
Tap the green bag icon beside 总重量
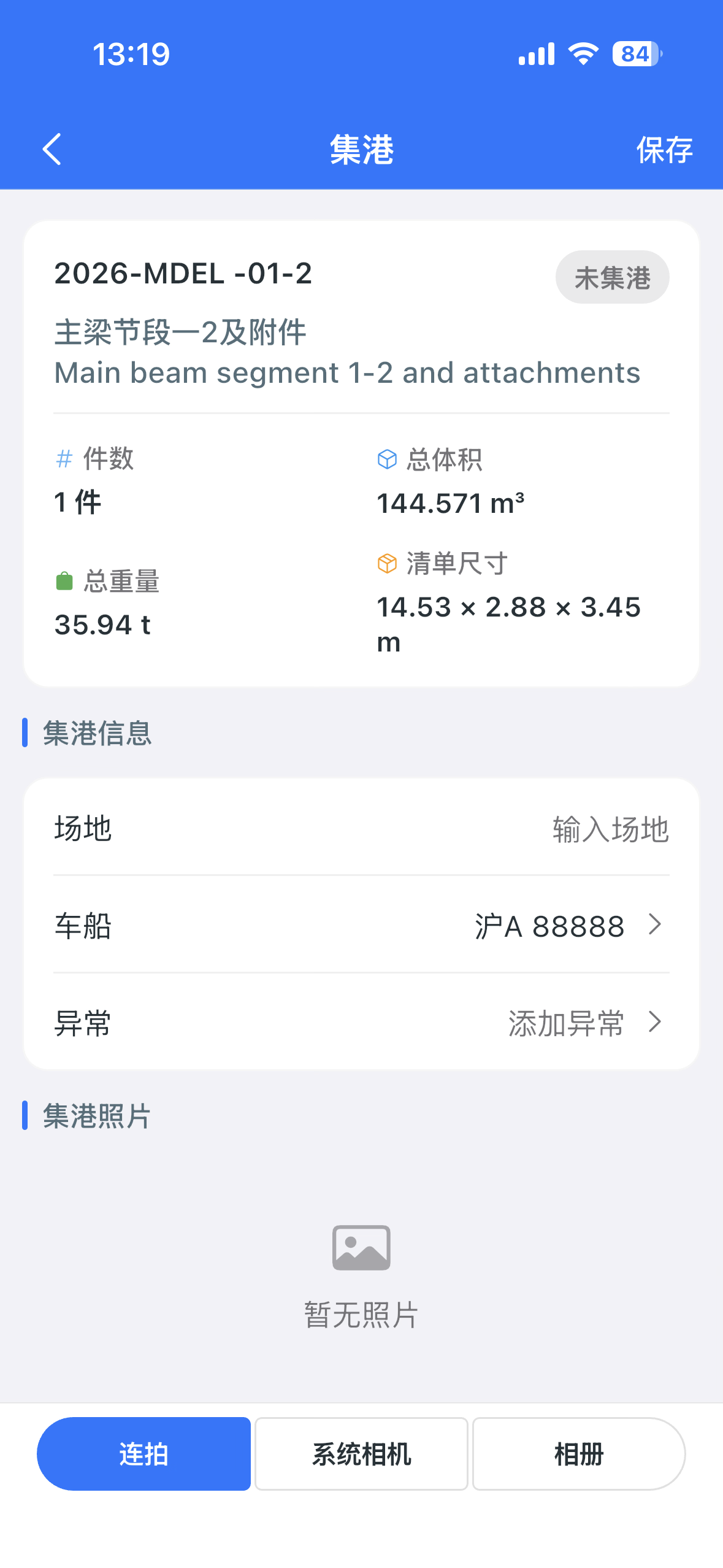(64, 580)
